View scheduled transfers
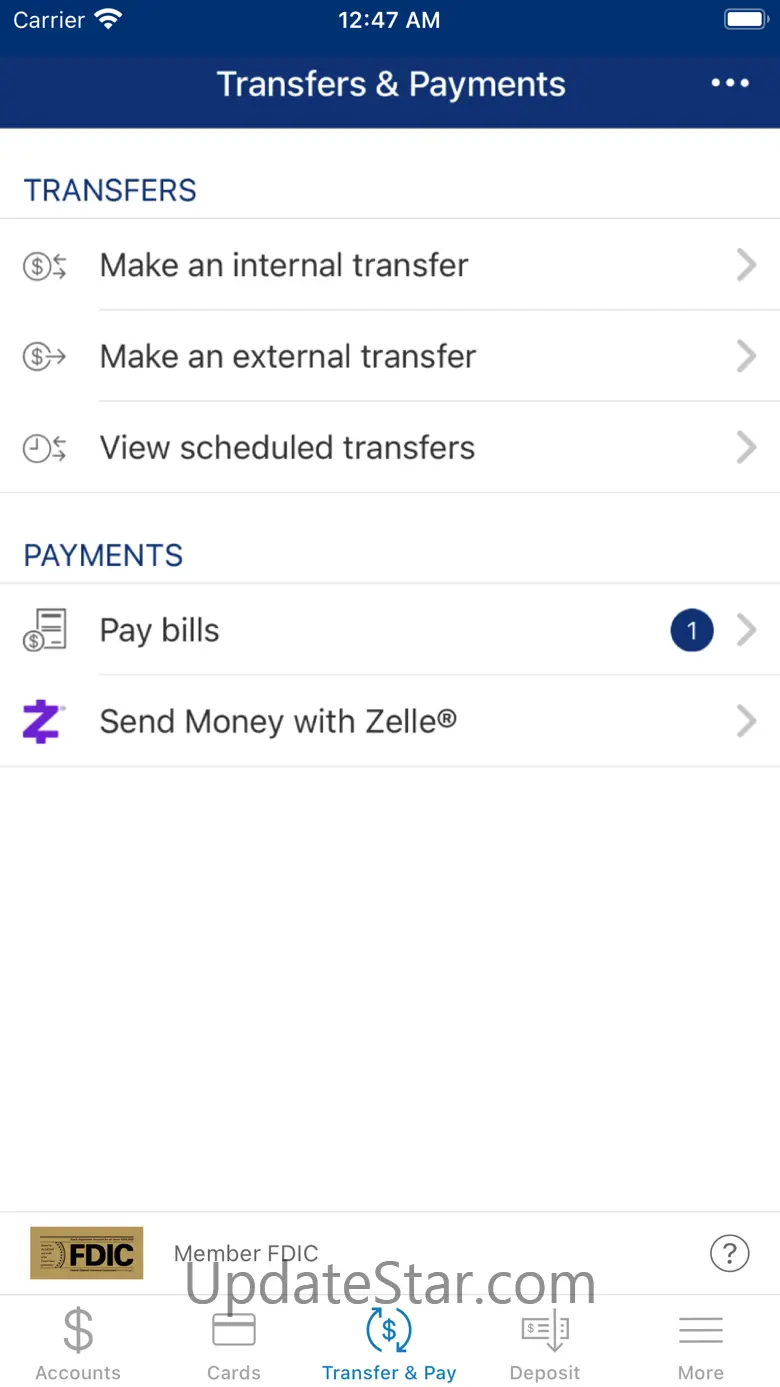The width and height of the screenshot is (780, 1387). 388,447
